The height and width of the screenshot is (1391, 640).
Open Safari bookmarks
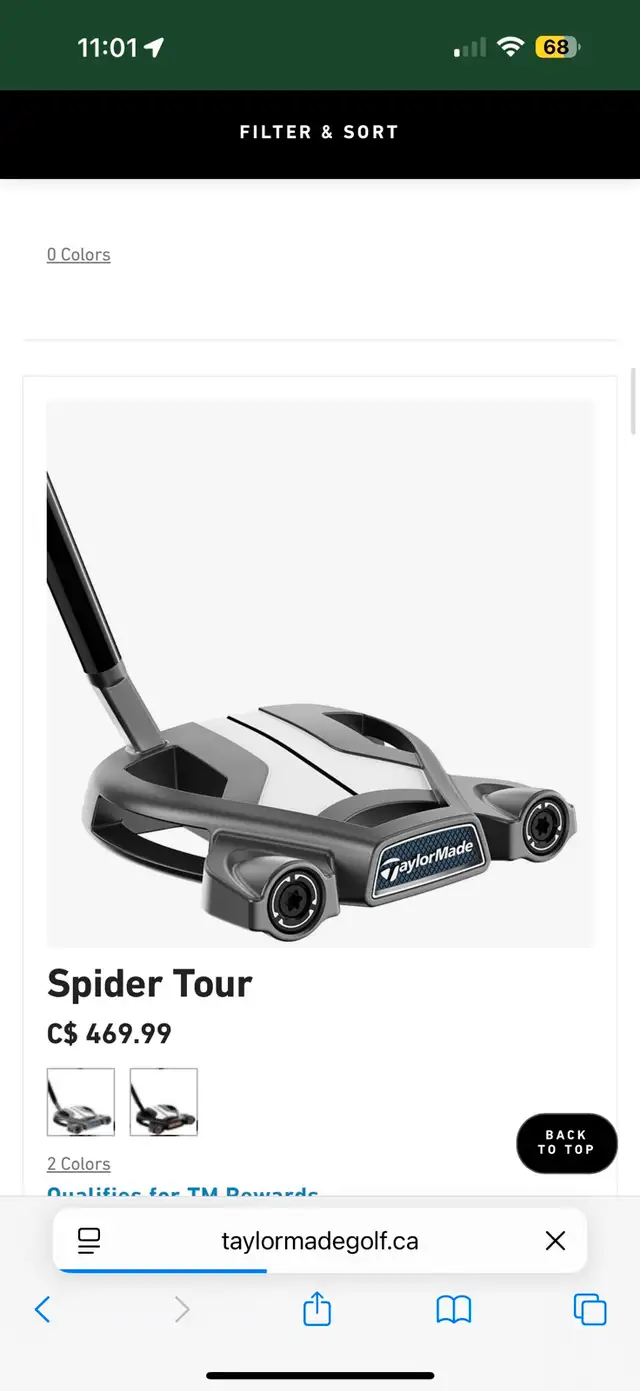454,1309
